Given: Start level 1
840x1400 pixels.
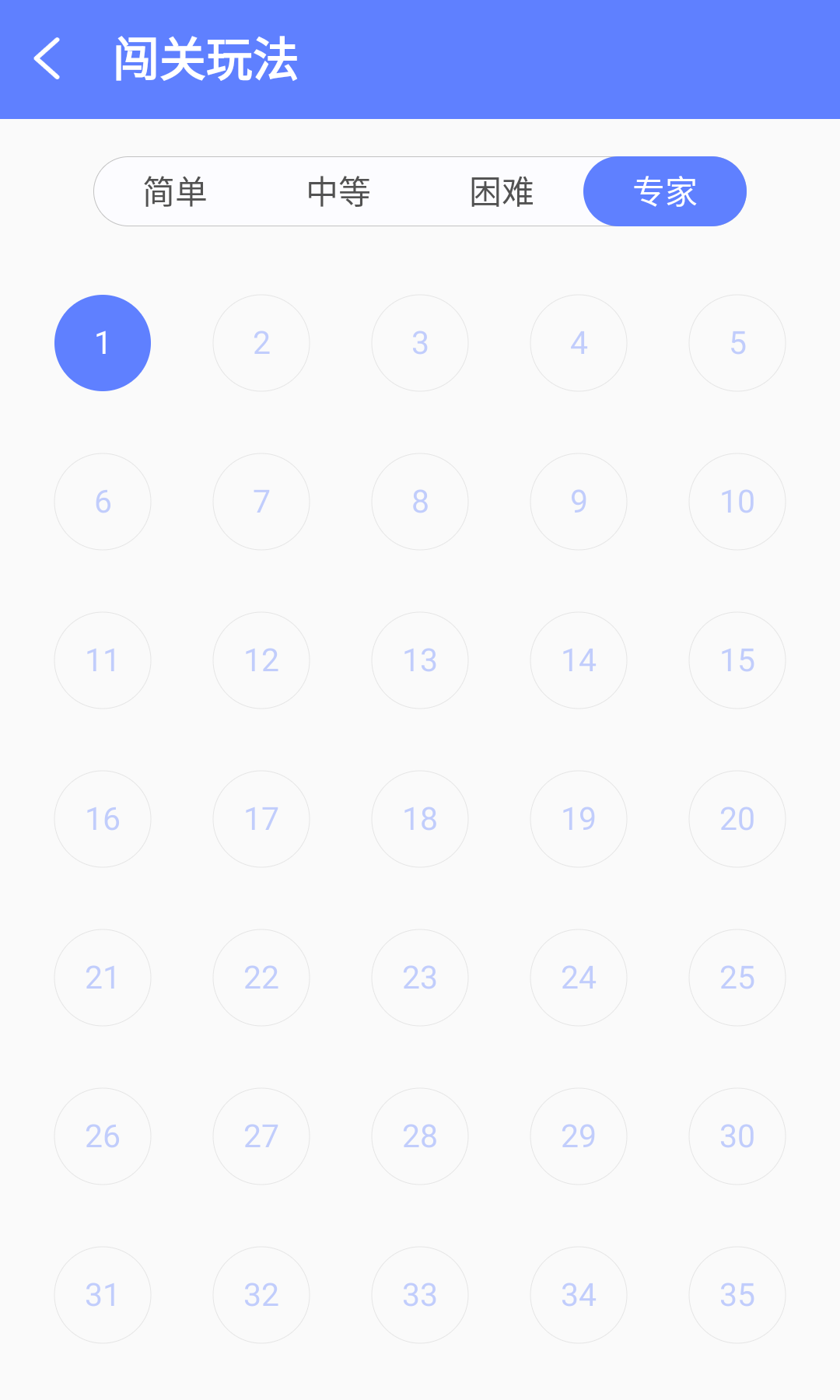Looking at the screenshot, I should (103, 343).
